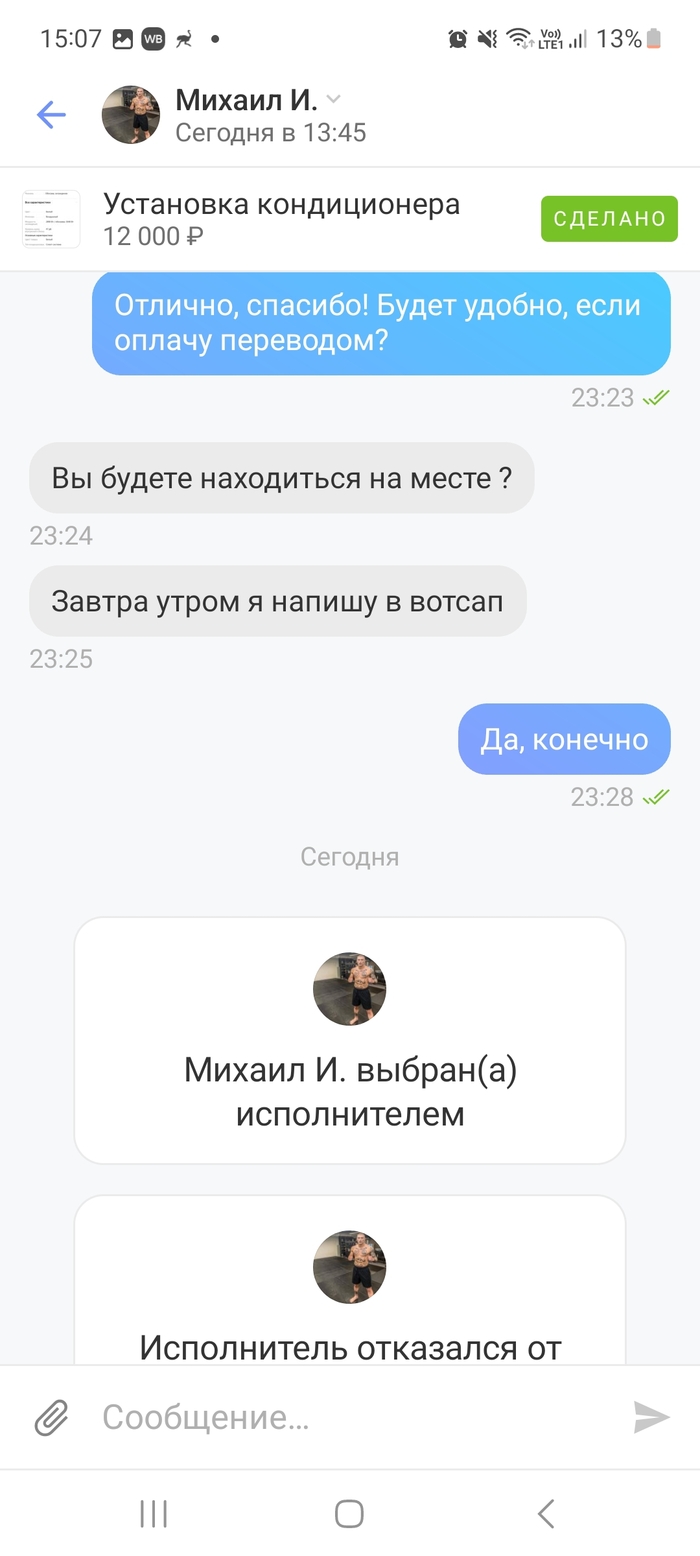Expand the dropdown next to Михаил И.

(x=334, y=99)
